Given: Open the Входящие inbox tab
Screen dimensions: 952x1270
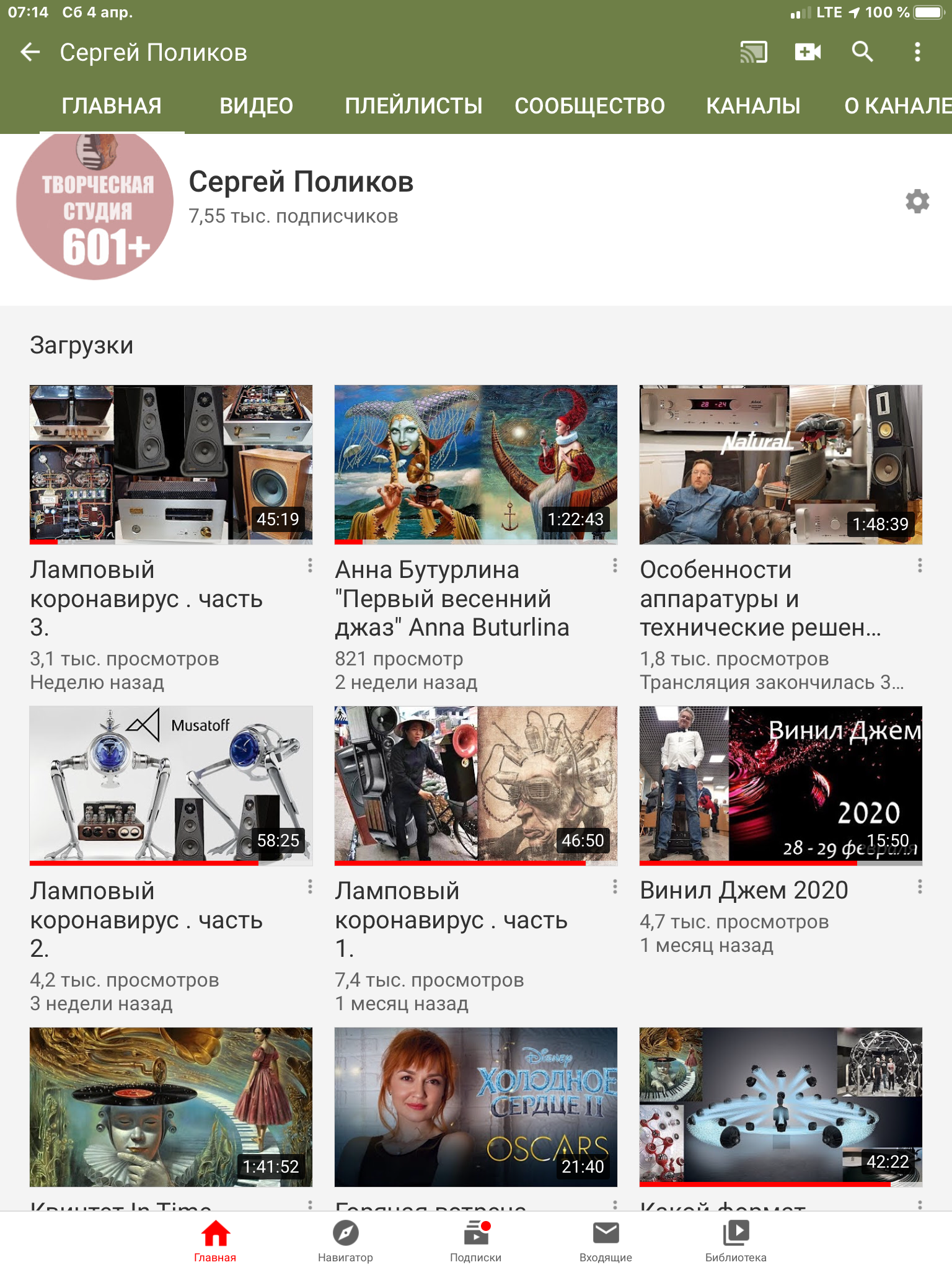Looking at the screenshot, I should point(606,1241).
